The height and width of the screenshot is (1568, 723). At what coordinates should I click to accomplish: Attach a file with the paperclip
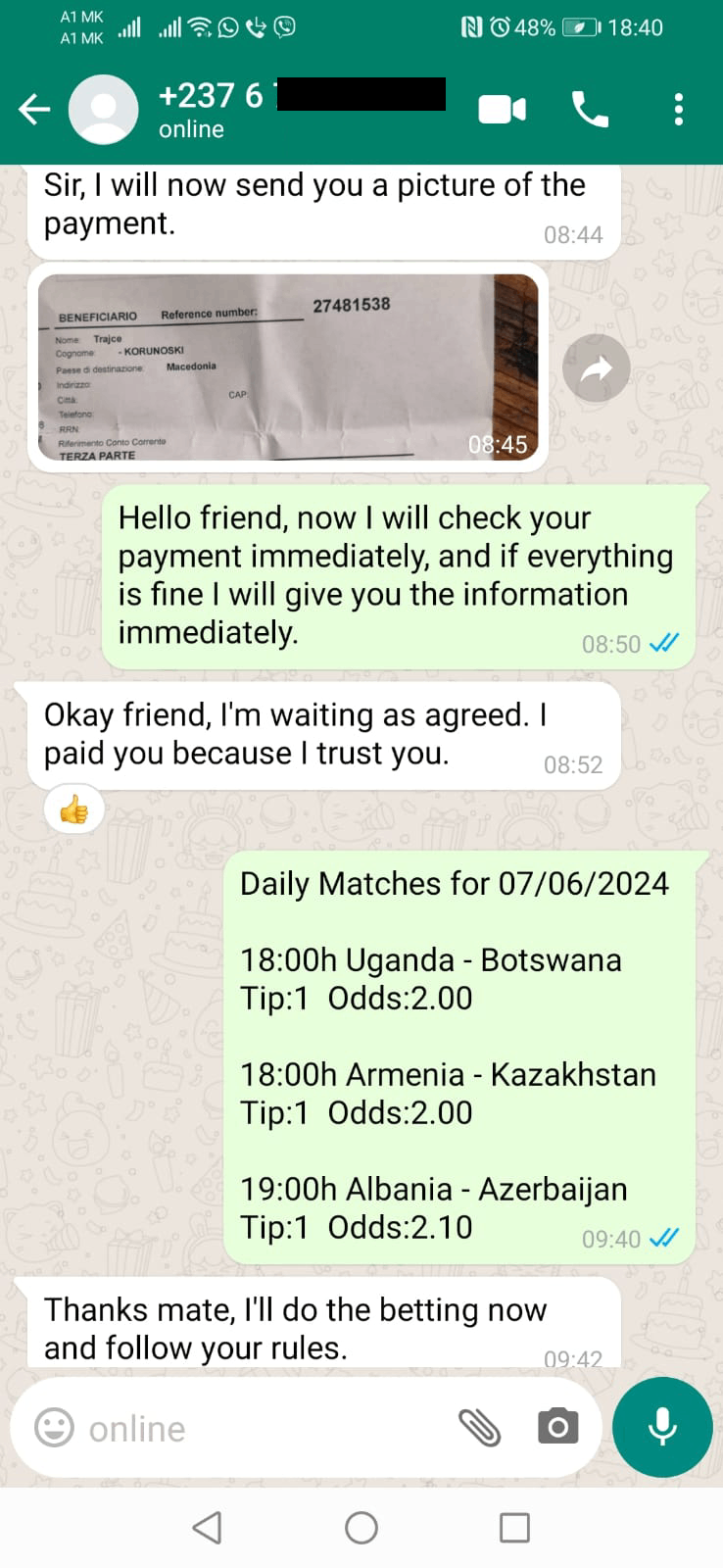point(479,1428)
